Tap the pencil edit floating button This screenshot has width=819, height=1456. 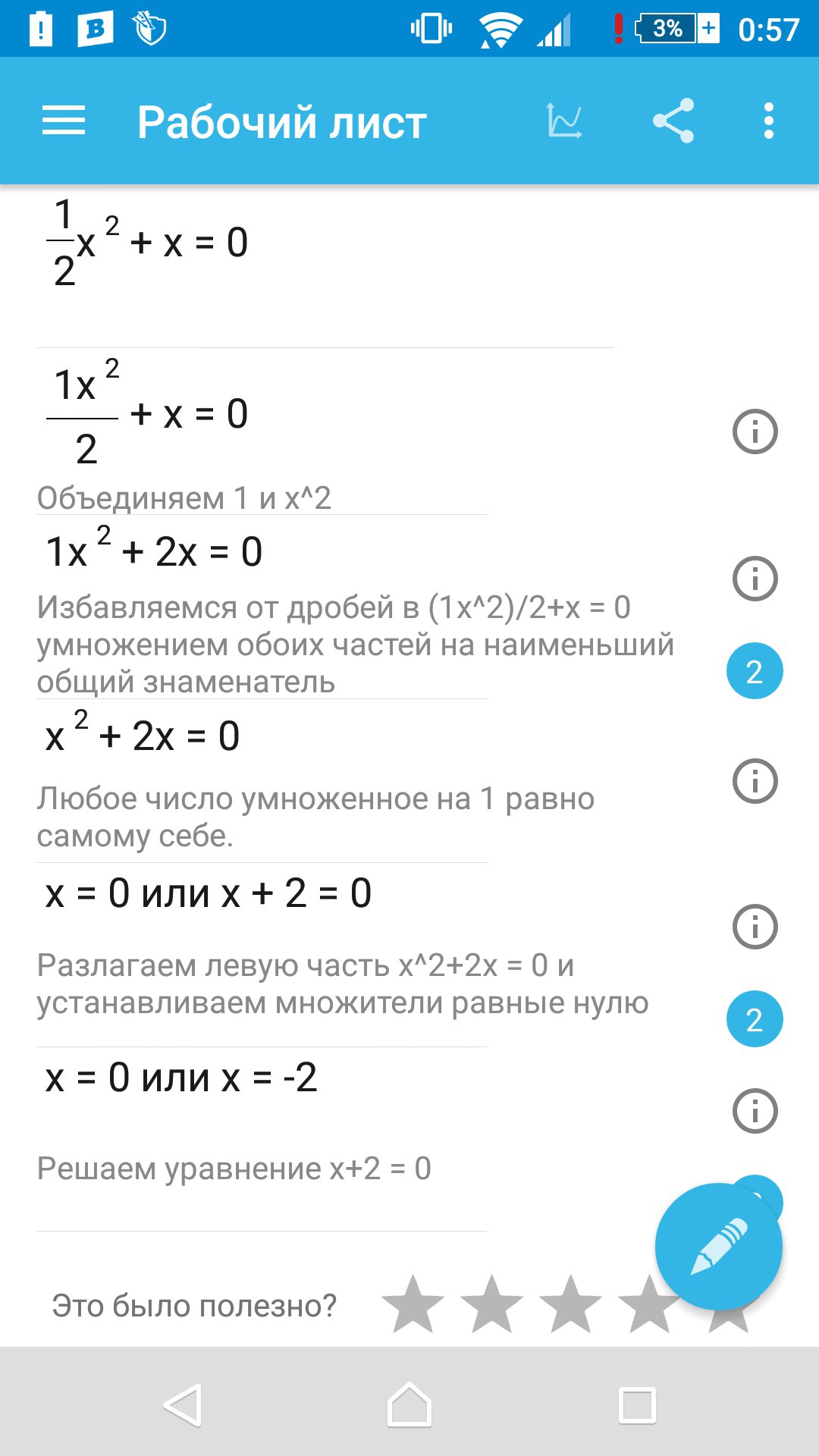719,1247
